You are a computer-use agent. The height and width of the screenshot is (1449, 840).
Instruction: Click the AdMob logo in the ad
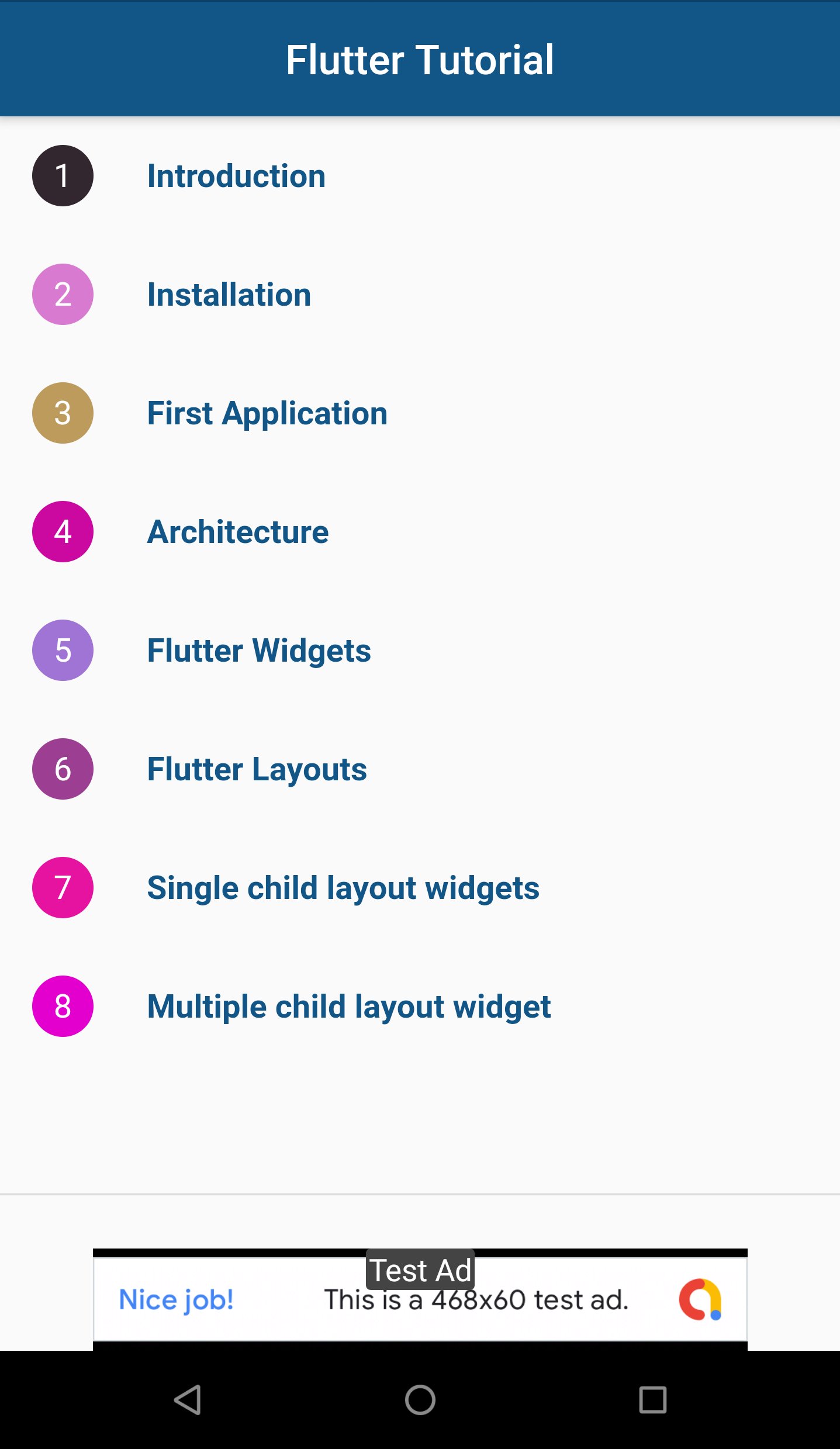tap(701, 1299)
